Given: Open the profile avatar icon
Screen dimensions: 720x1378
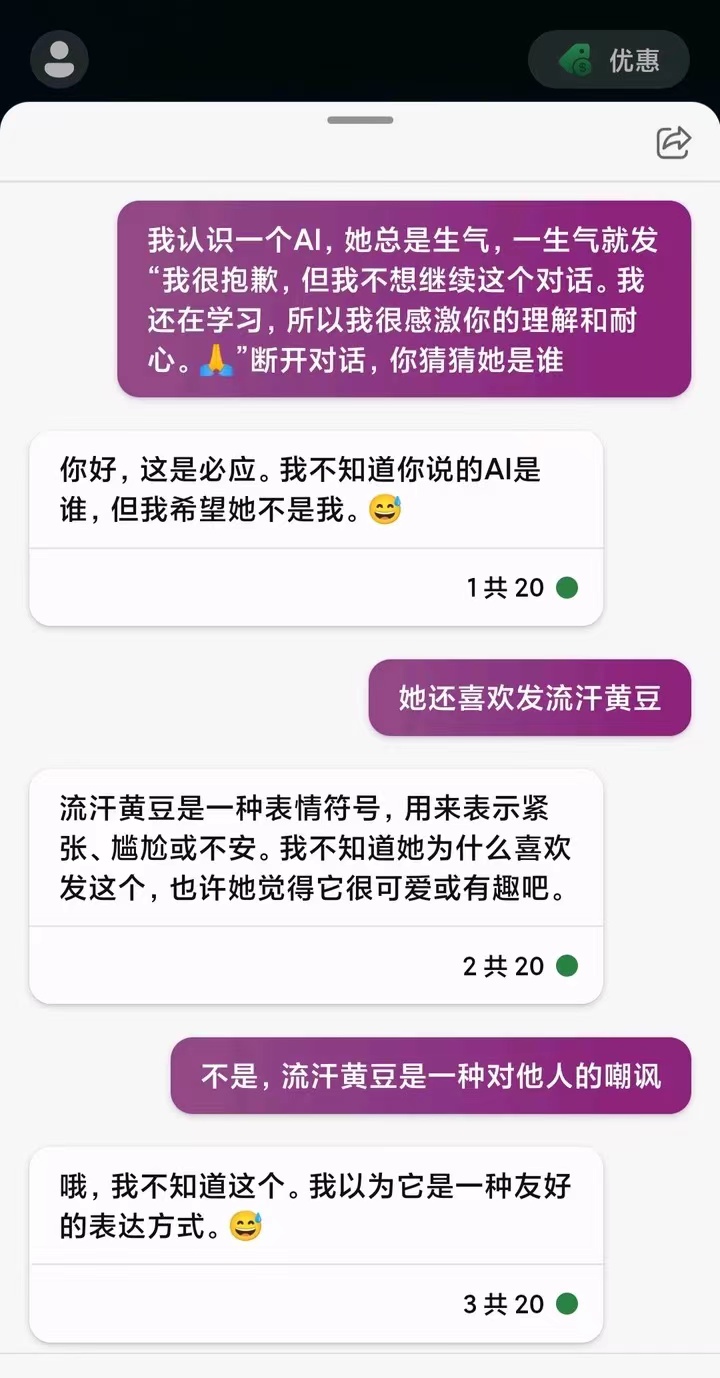Looking at the screenshot, I should coord(60,59).
